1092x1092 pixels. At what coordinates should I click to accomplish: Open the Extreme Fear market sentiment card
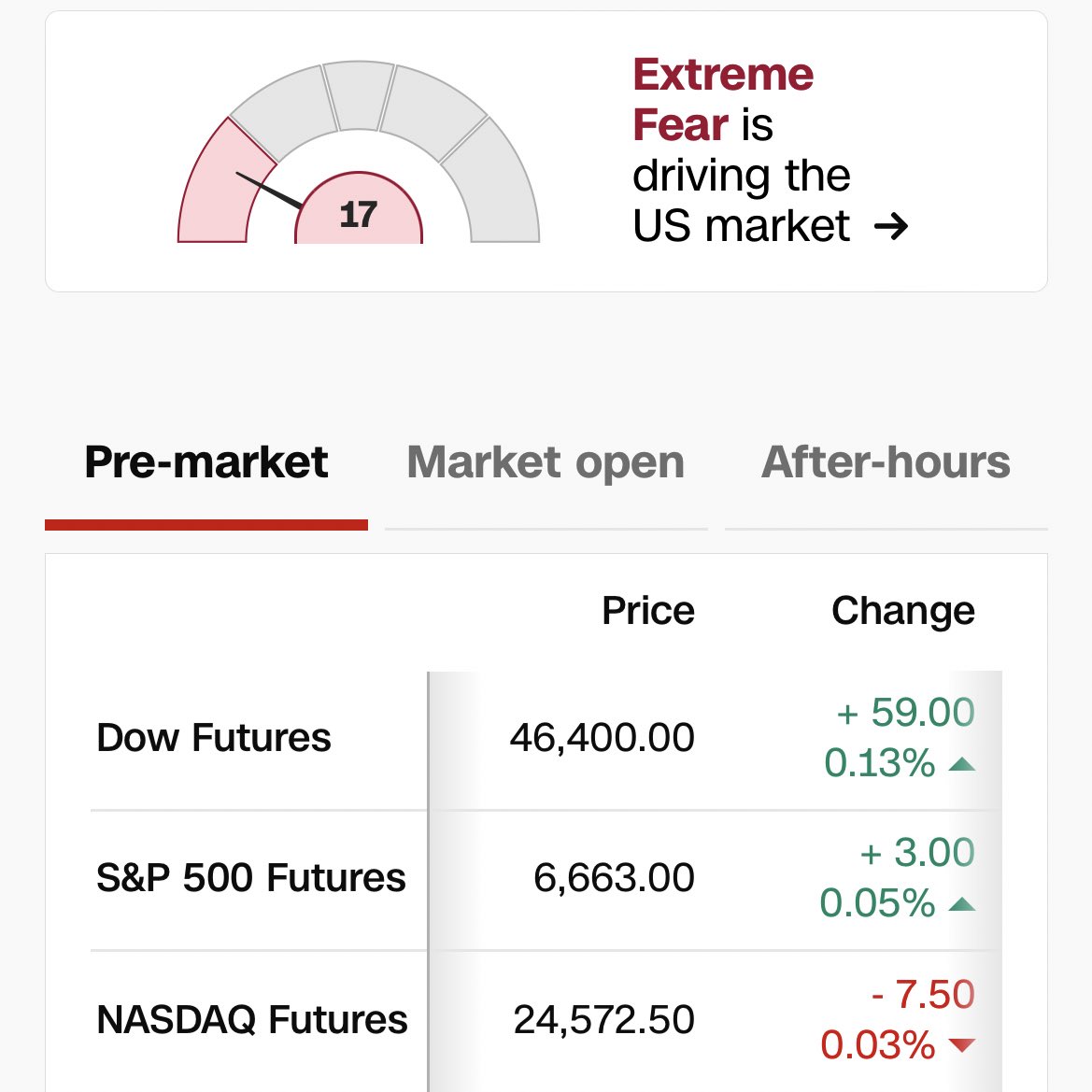pos(546,151)
